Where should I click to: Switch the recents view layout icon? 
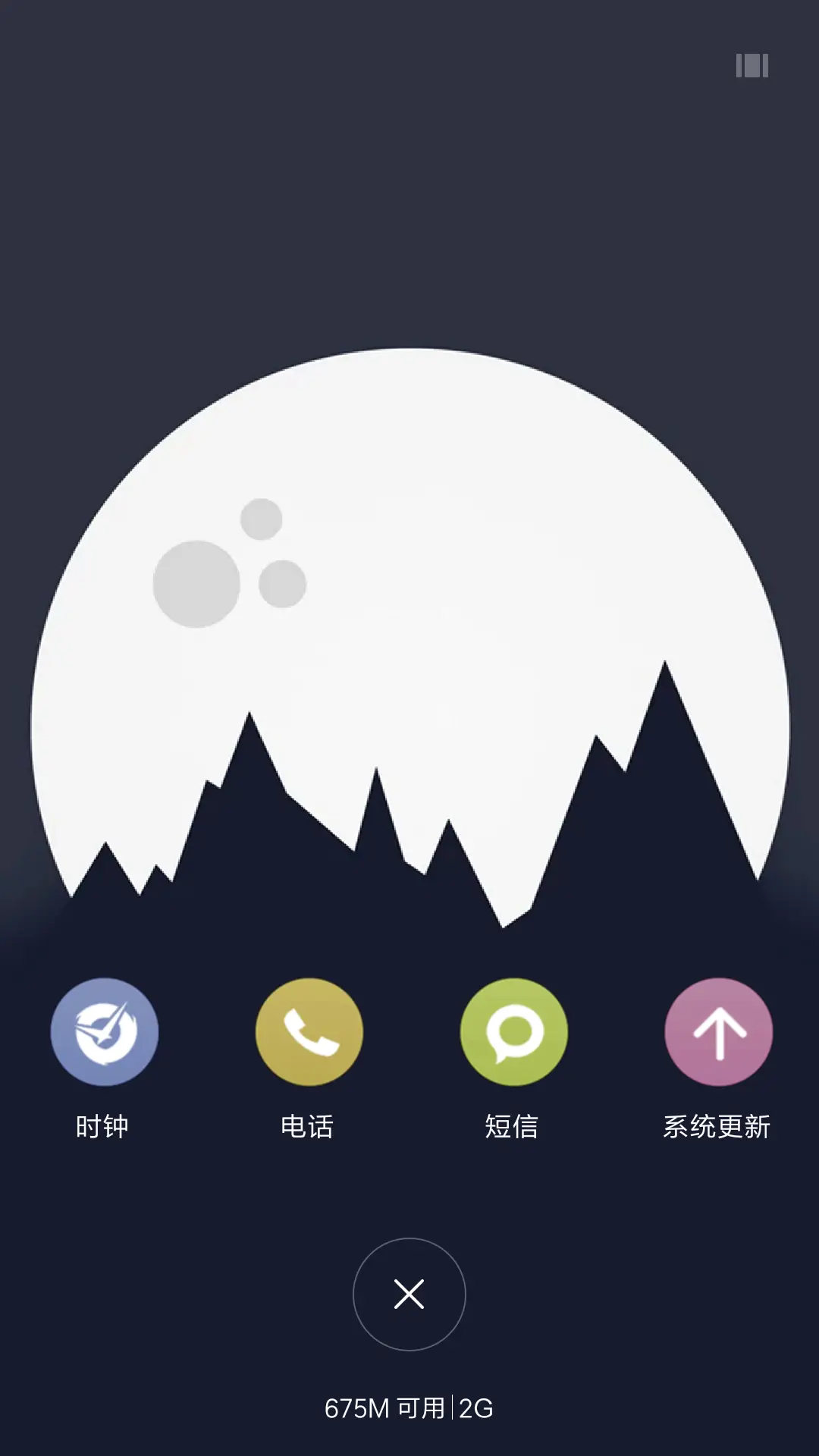(752, 66)
